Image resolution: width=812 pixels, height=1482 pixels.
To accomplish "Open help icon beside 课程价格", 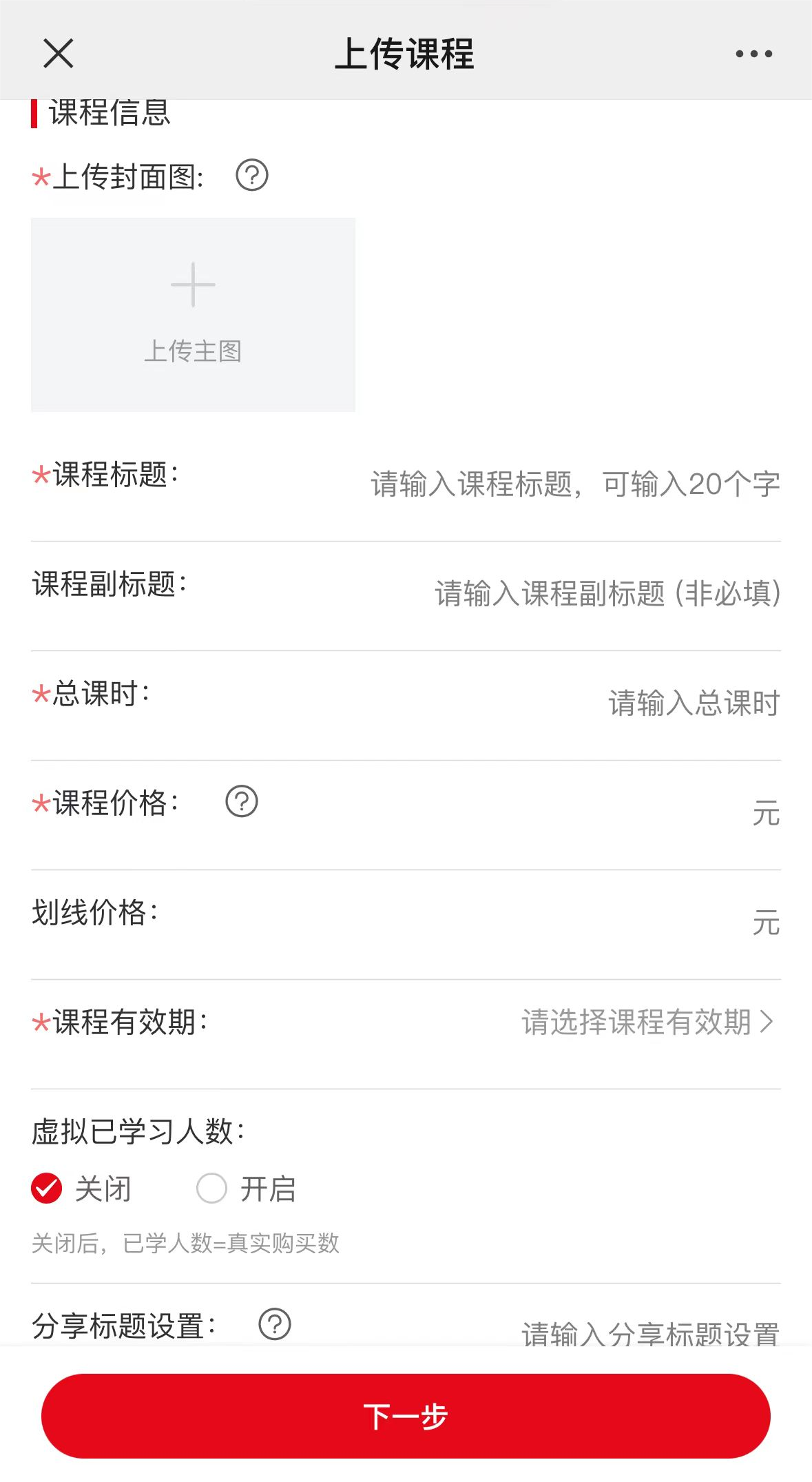I will pos(242,801).
